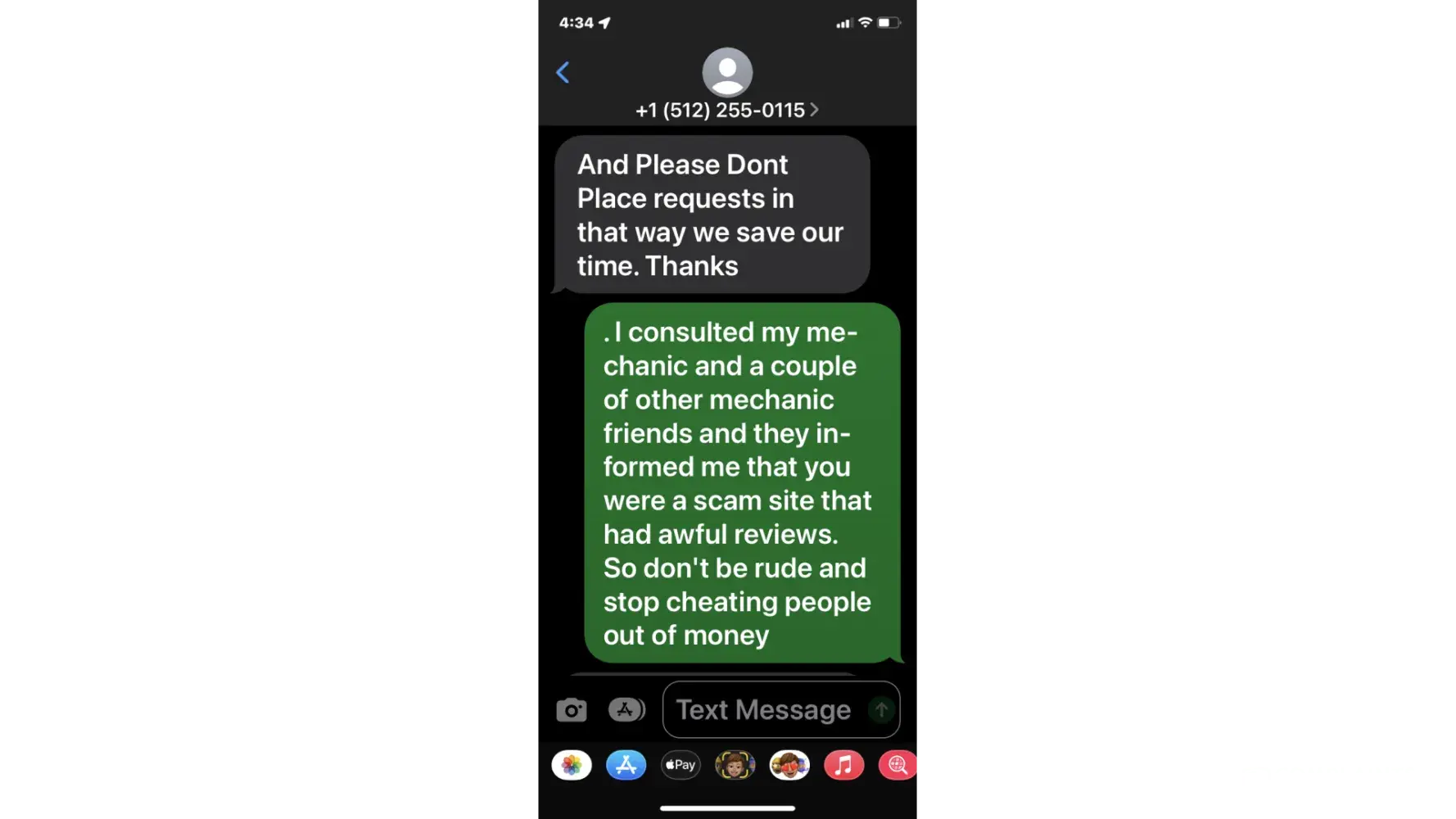Open the Photos iMessage app
The image size is (1456, 819).
click(x=572, y=765)
